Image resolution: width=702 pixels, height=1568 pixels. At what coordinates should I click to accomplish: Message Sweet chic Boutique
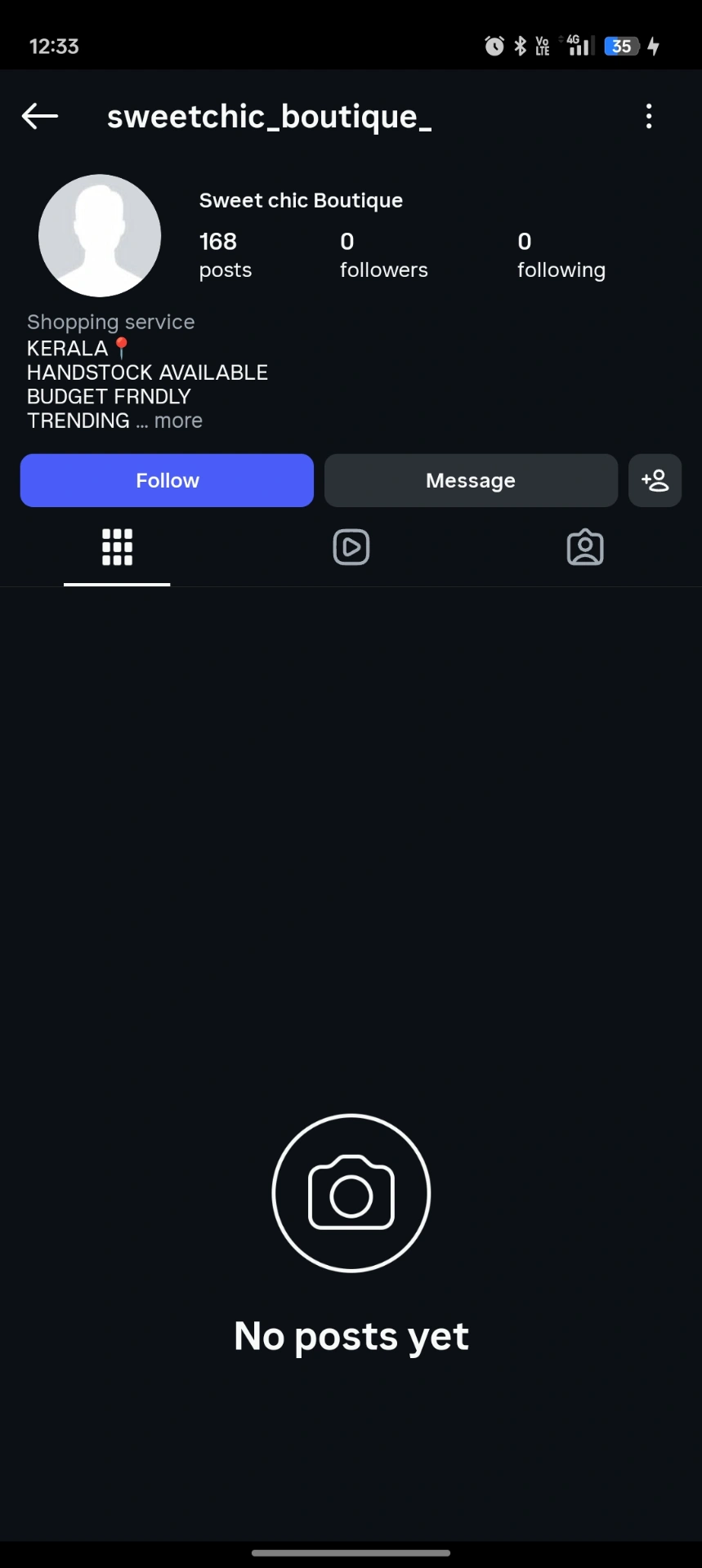[x=471, y=480]
